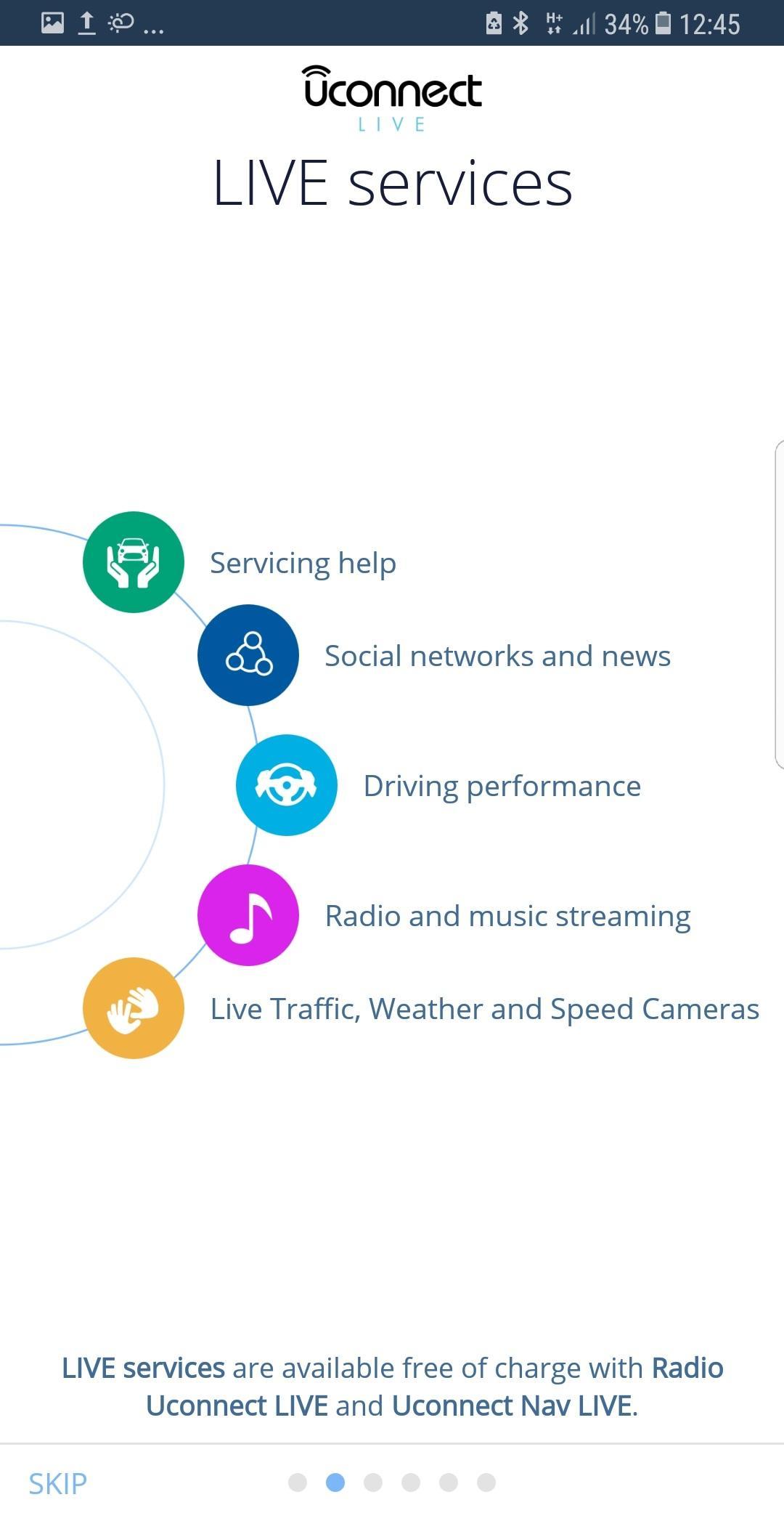Select Social networks and news text
This screenshot has height=1521, width=784.
(497, 655)
